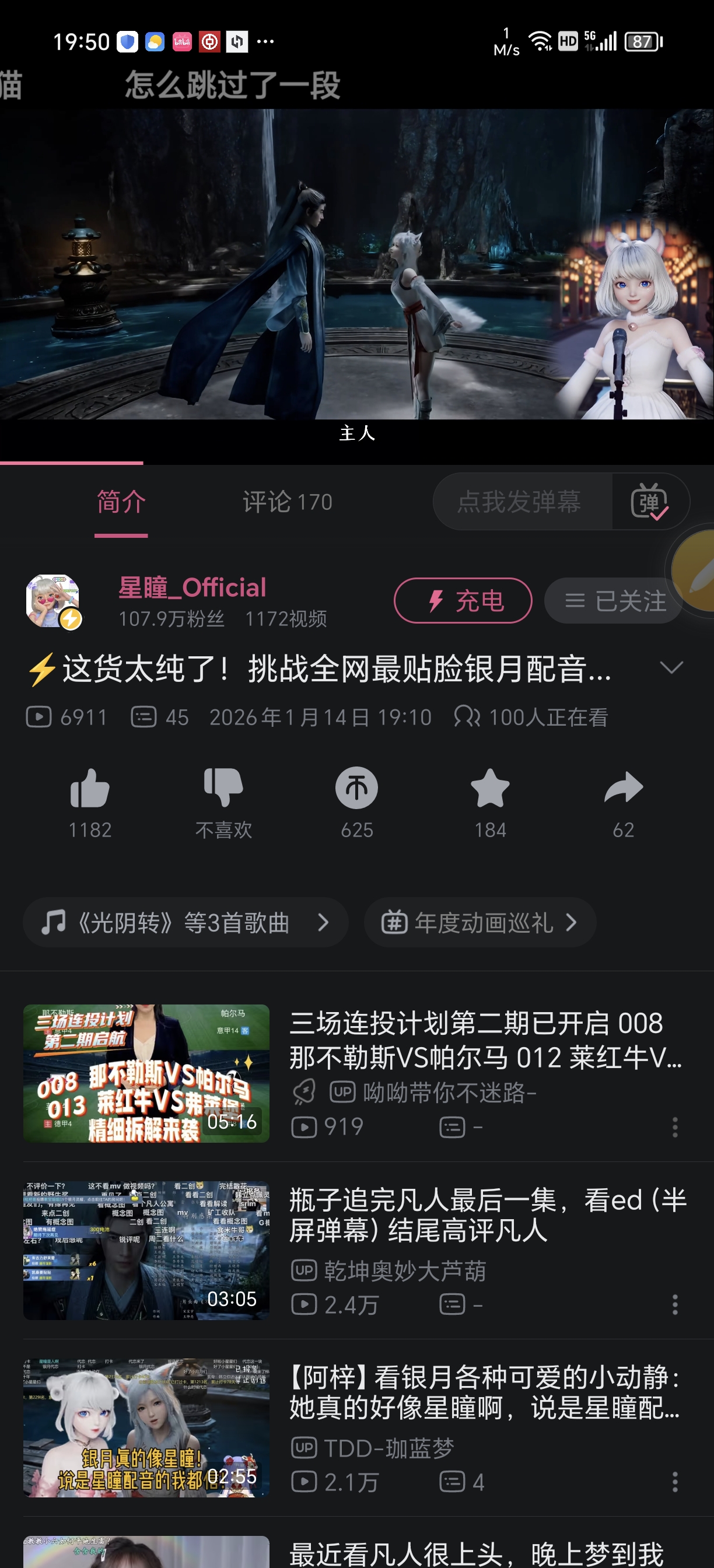The image size is (714, 1568).
Task: Tap the 点我发弹幕 input field
Action: pos(520,502)
